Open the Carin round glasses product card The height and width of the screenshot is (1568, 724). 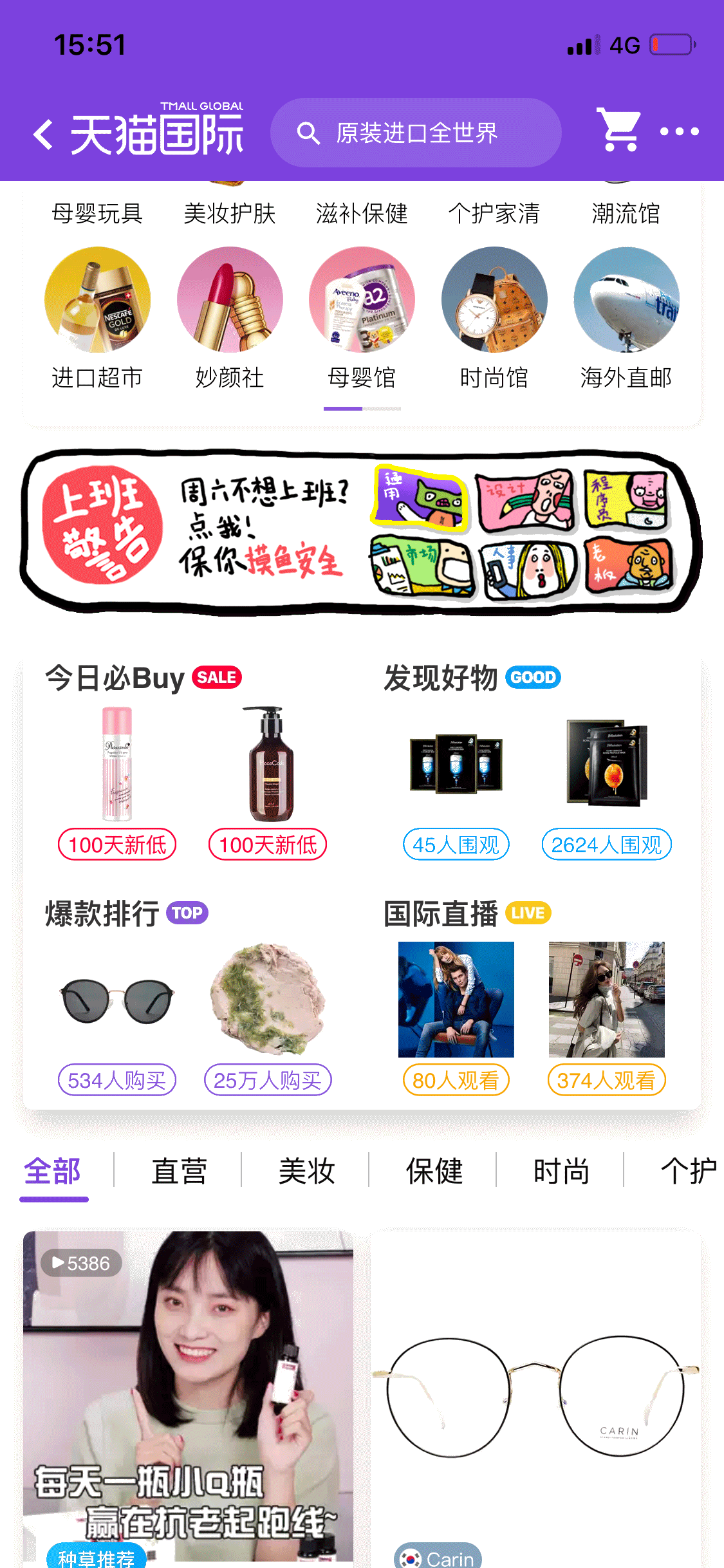(x=535, y=1397)
